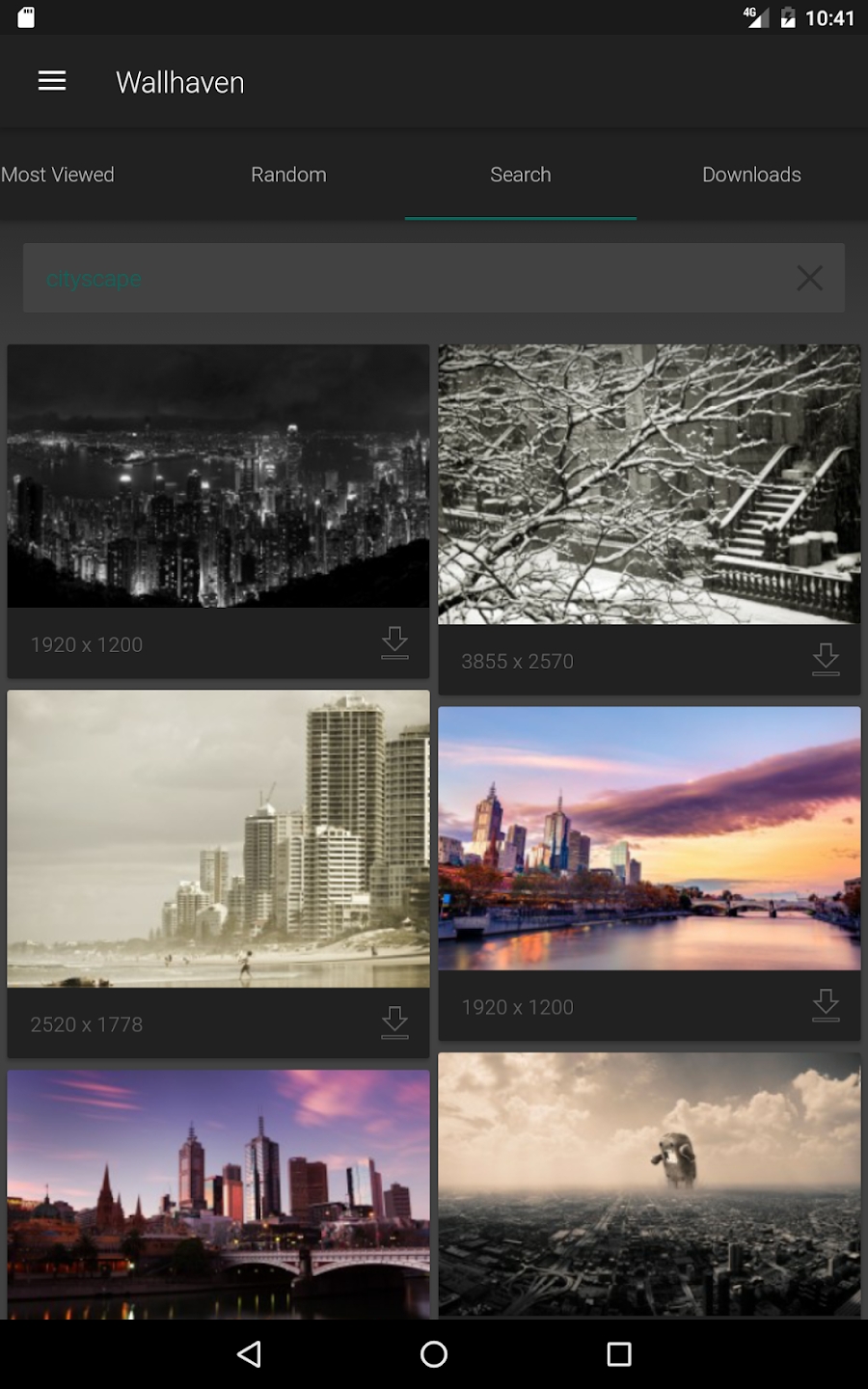
Task: Go back using the system back button
Action: point(249,1354)
